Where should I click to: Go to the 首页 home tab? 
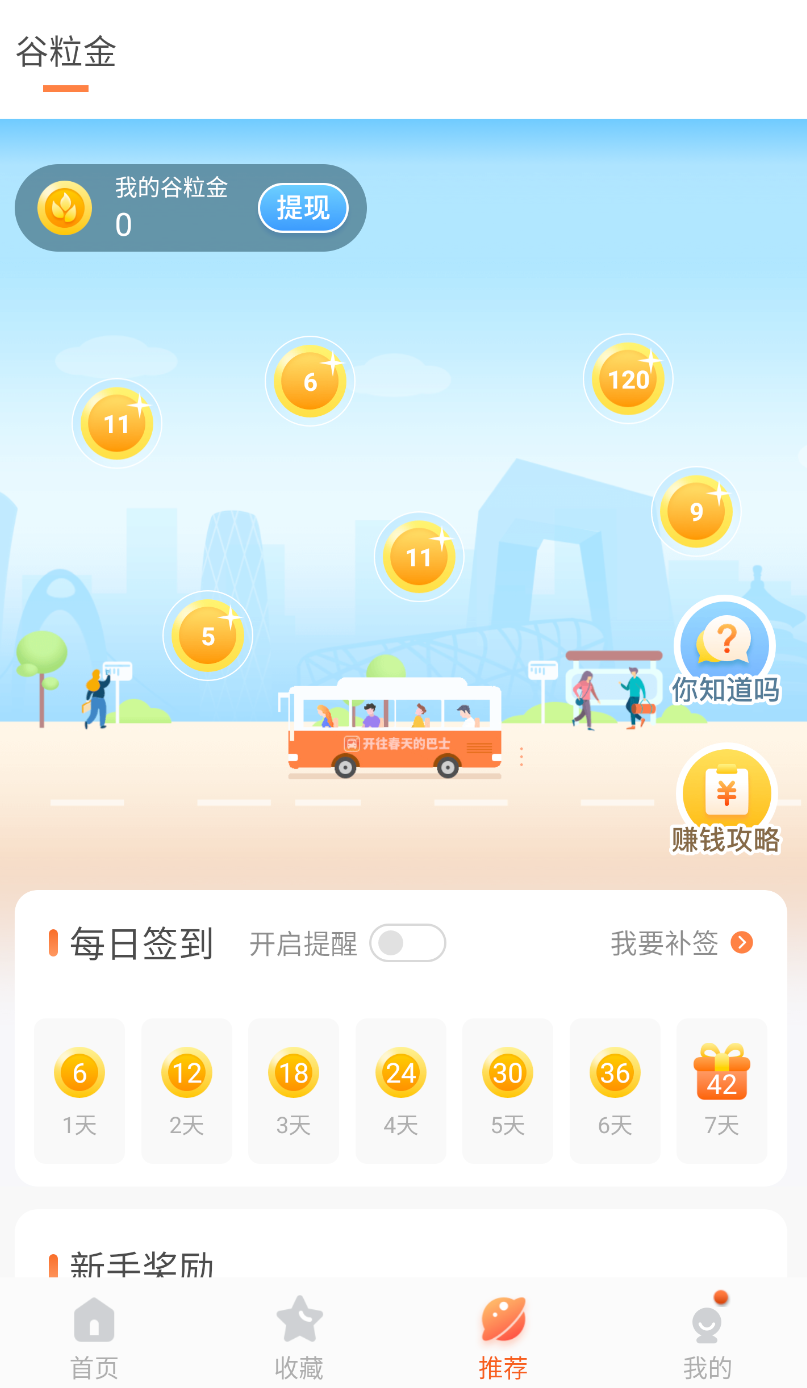94,1338
